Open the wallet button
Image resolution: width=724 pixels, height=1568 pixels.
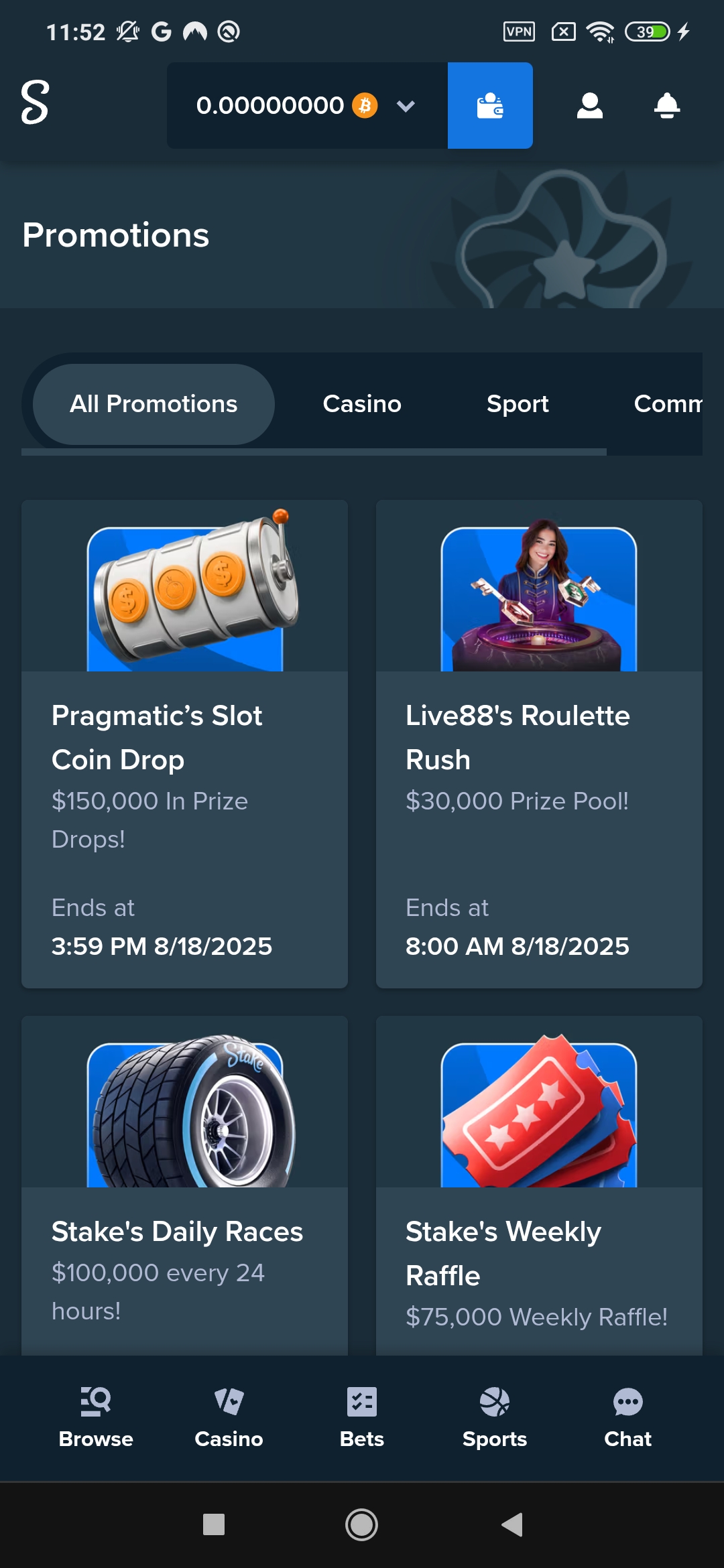490,106
